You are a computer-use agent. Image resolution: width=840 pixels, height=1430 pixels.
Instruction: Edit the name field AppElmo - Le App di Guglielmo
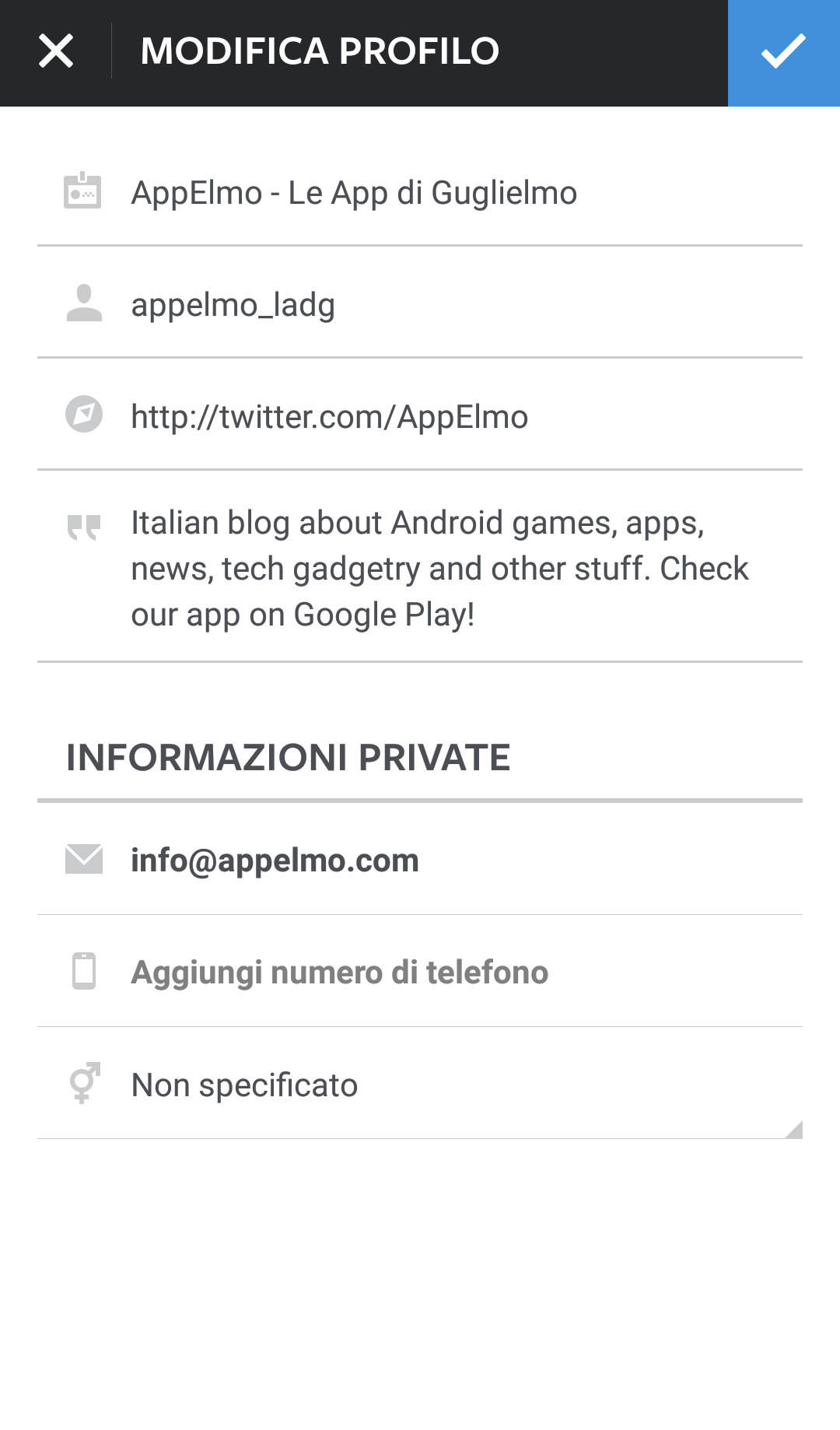tap(420, 192)
